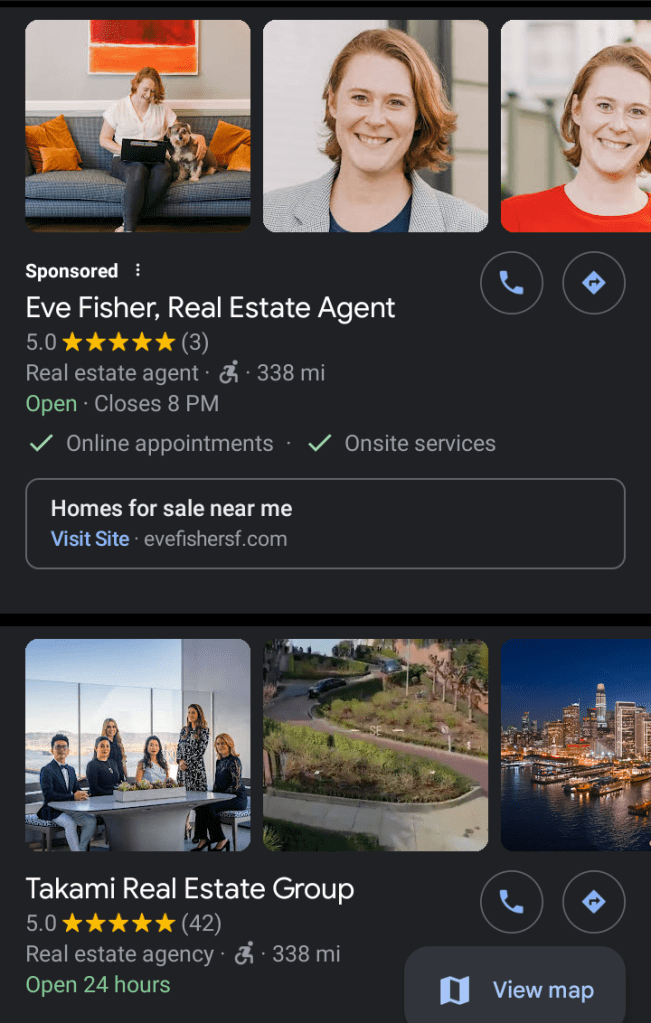Screen dimensions: 651x1023
Task: Open the Eve Fisher, Real Estate Agent listing
Action: pos(210,307)
